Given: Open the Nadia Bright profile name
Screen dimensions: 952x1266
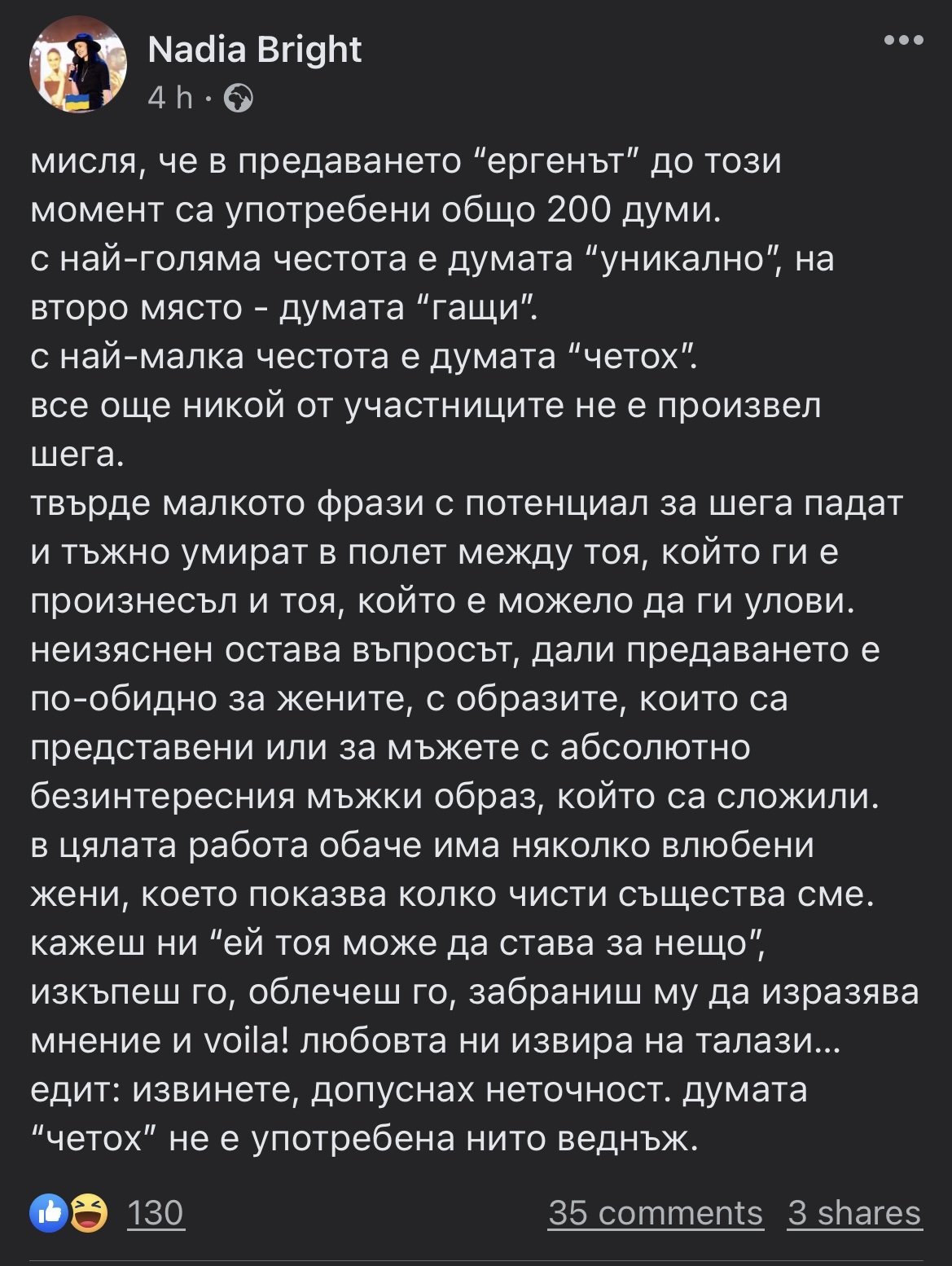Looking at the screenshot, I should pyautogui.click(x=254, y=50).
